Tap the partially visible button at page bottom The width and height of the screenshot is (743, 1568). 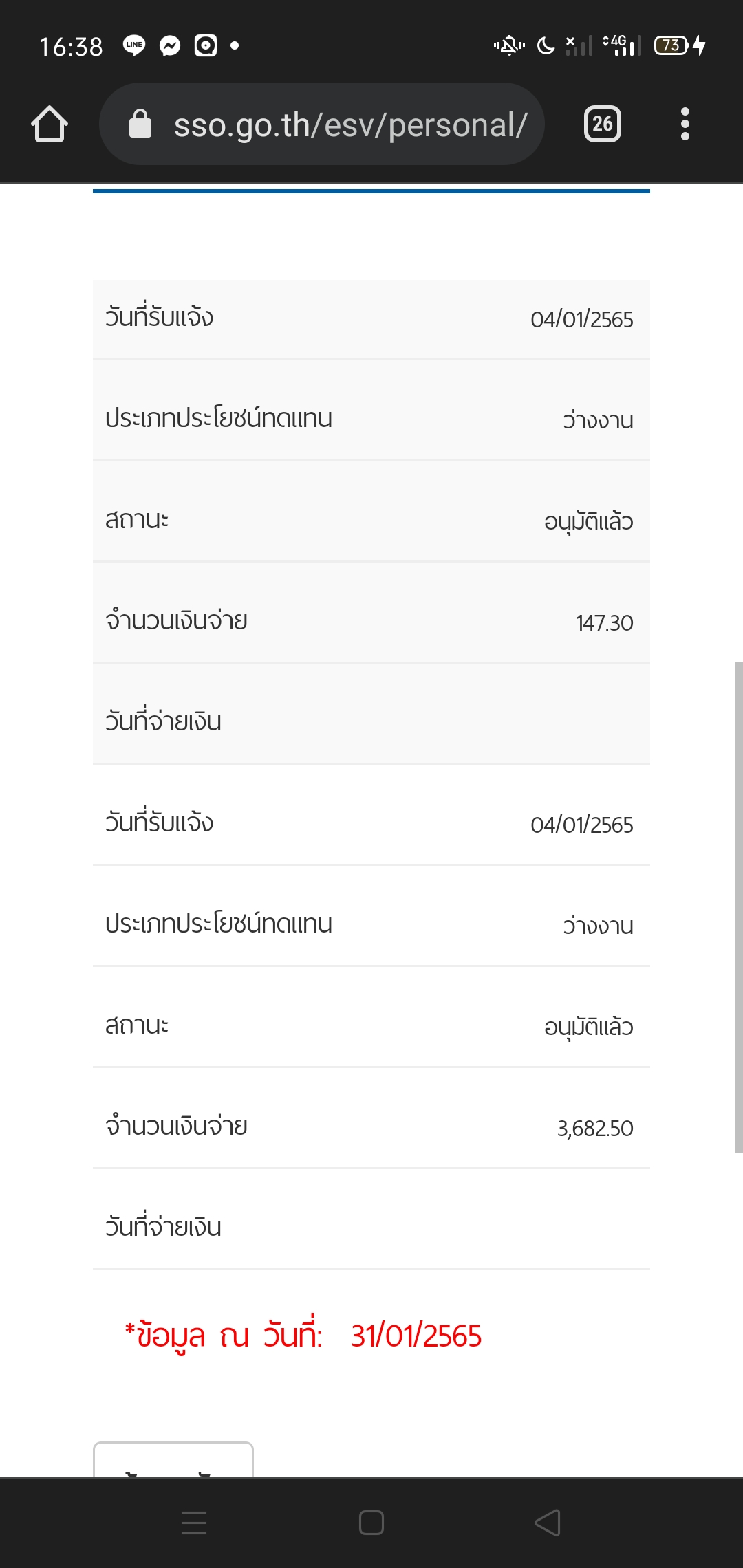(x=173, y=1461)
